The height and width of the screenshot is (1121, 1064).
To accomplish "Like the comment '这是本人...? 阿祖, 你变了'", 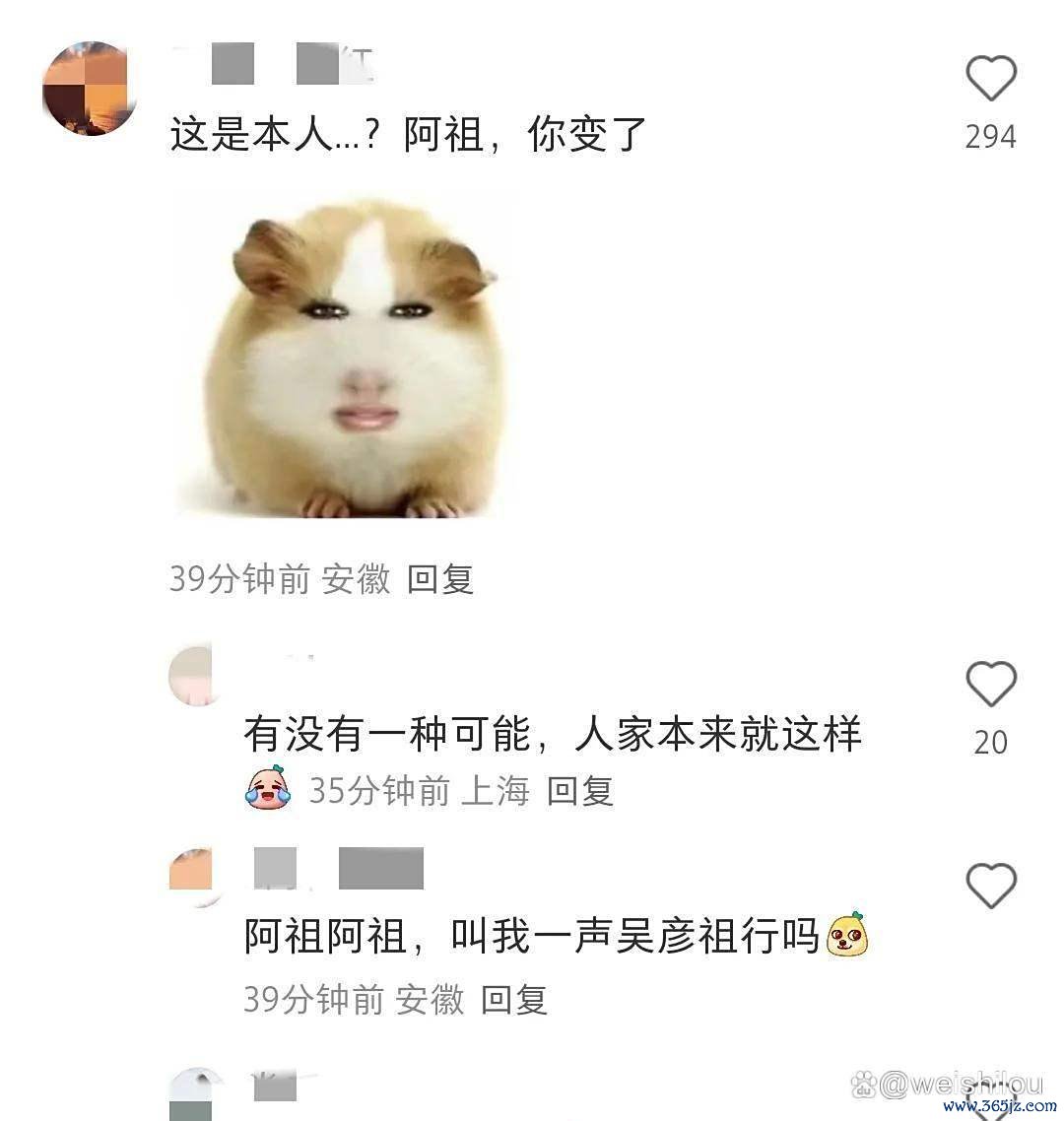I will pyautogui.click(x=990, y=79).
